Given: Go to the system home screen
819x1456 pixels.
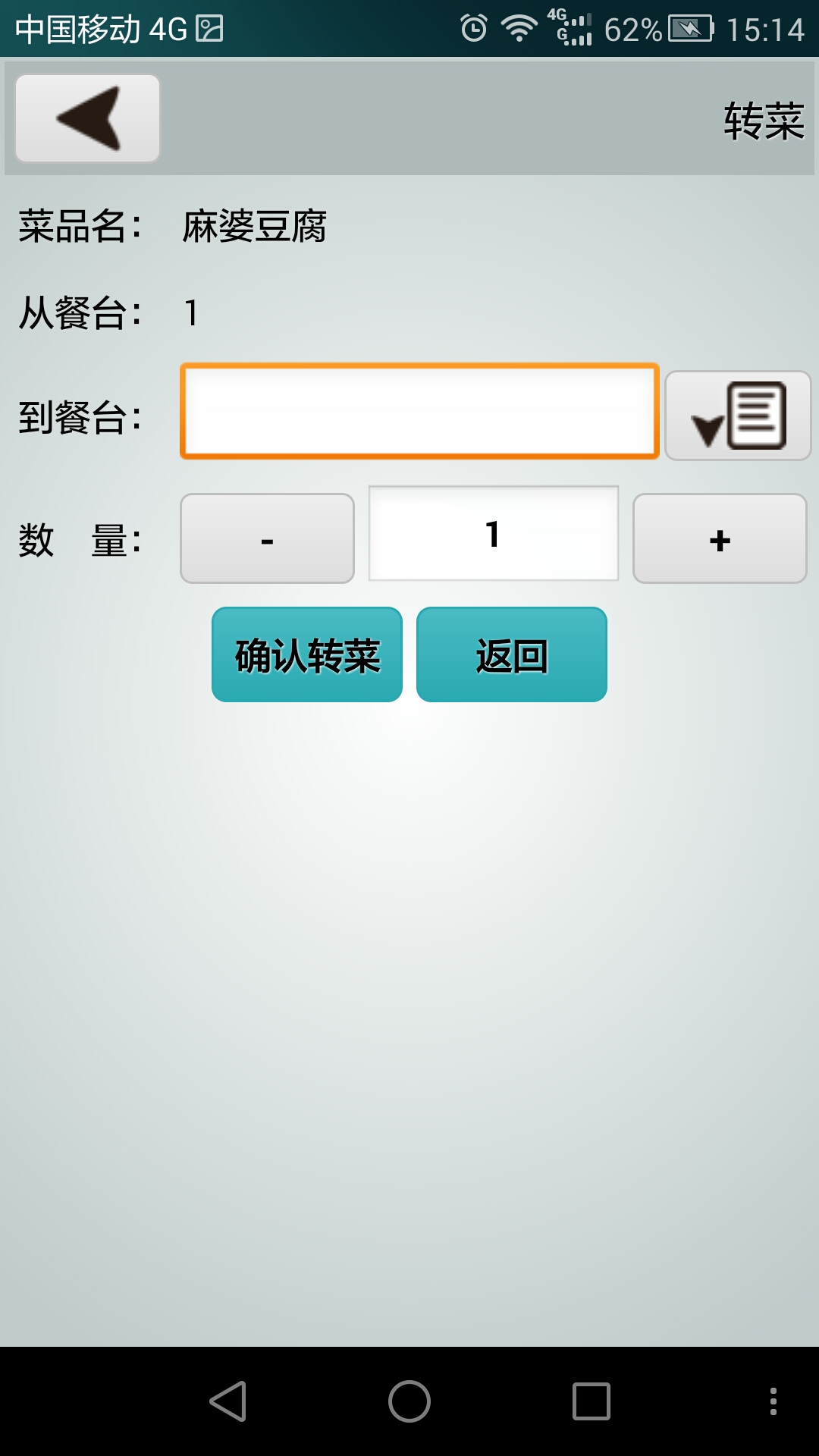Looking at the screenshot, I should click(x=409, y=1401).
